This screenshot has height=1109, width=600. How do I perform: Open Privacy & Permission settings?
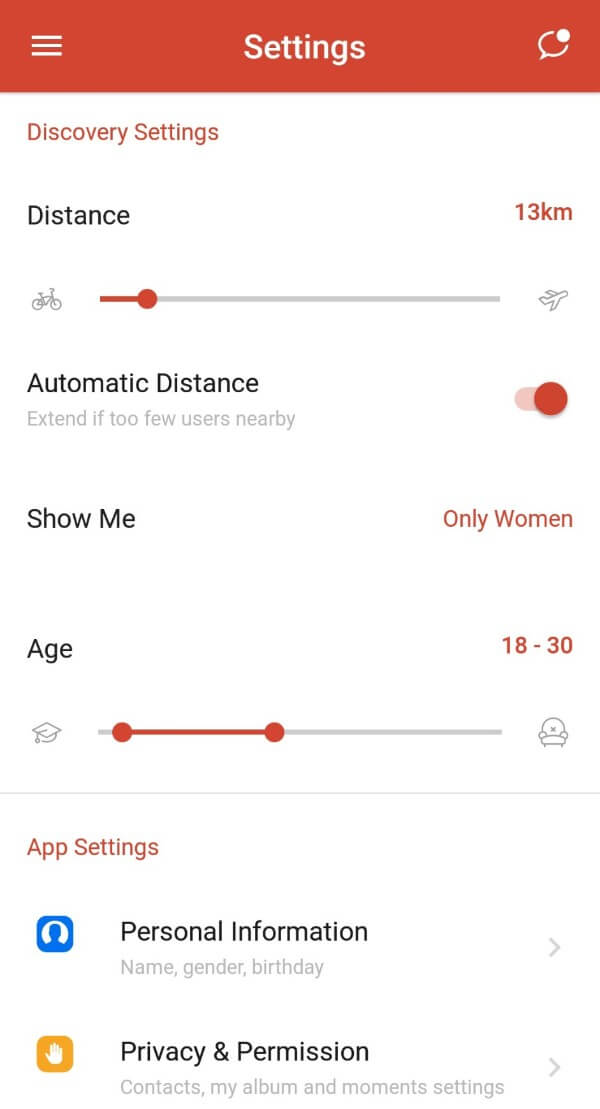300,1066
